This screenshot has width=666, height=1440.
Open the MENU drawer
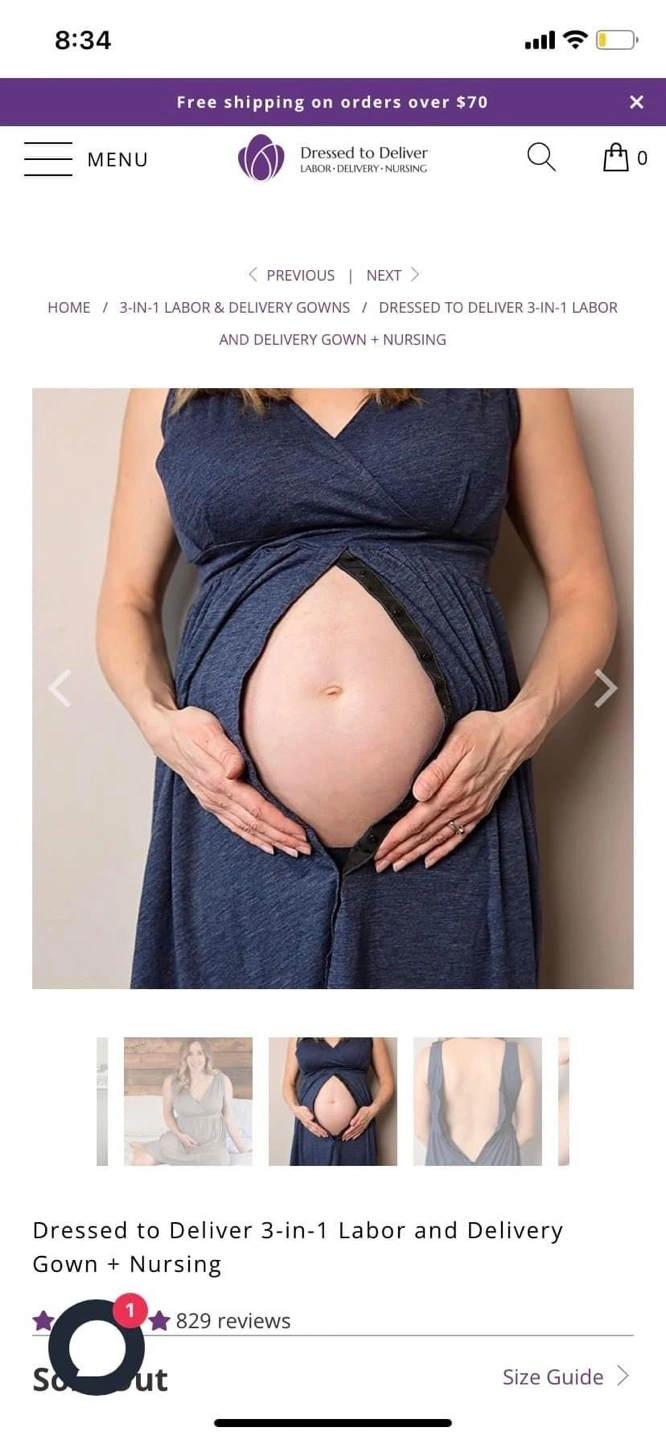pyautogui.click(x=86, y=159)
